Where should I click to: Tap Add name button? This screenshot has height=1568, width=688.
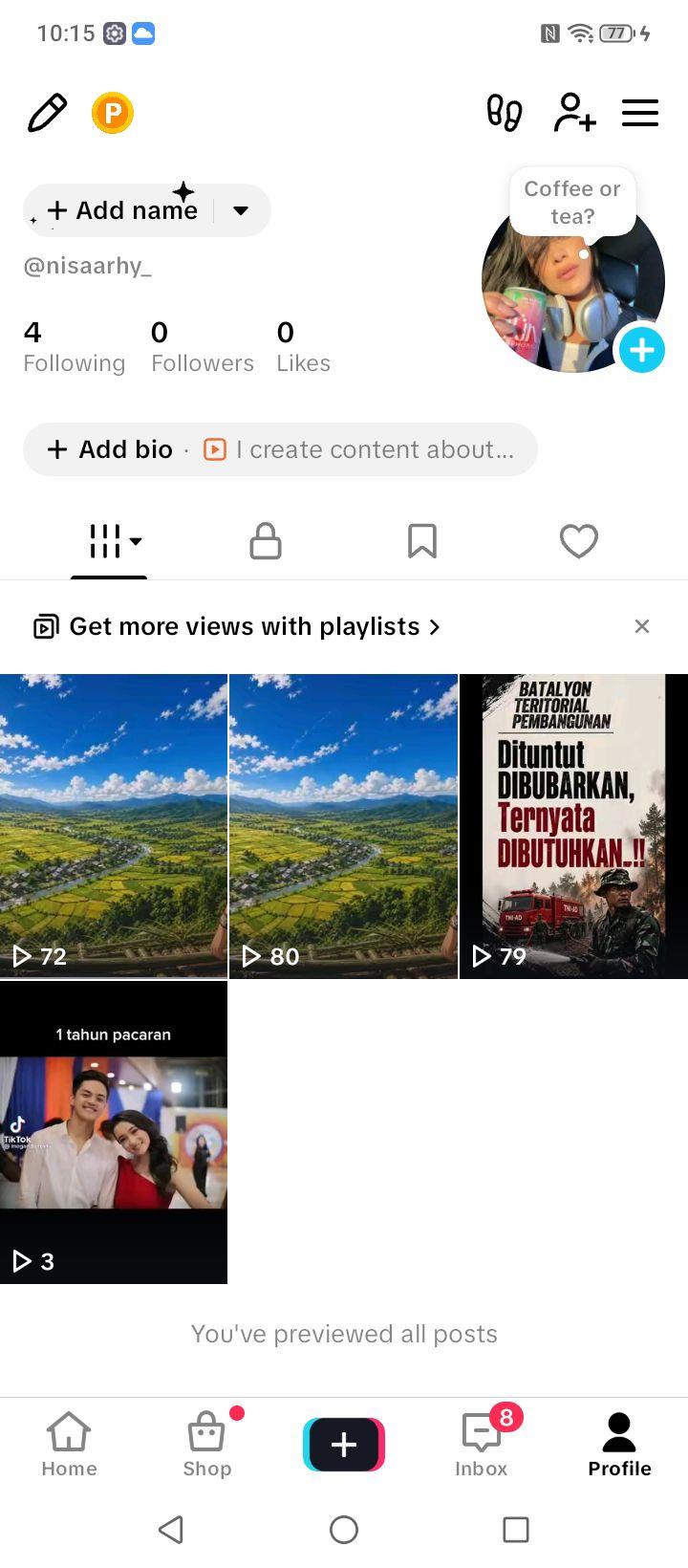[122, 210]
